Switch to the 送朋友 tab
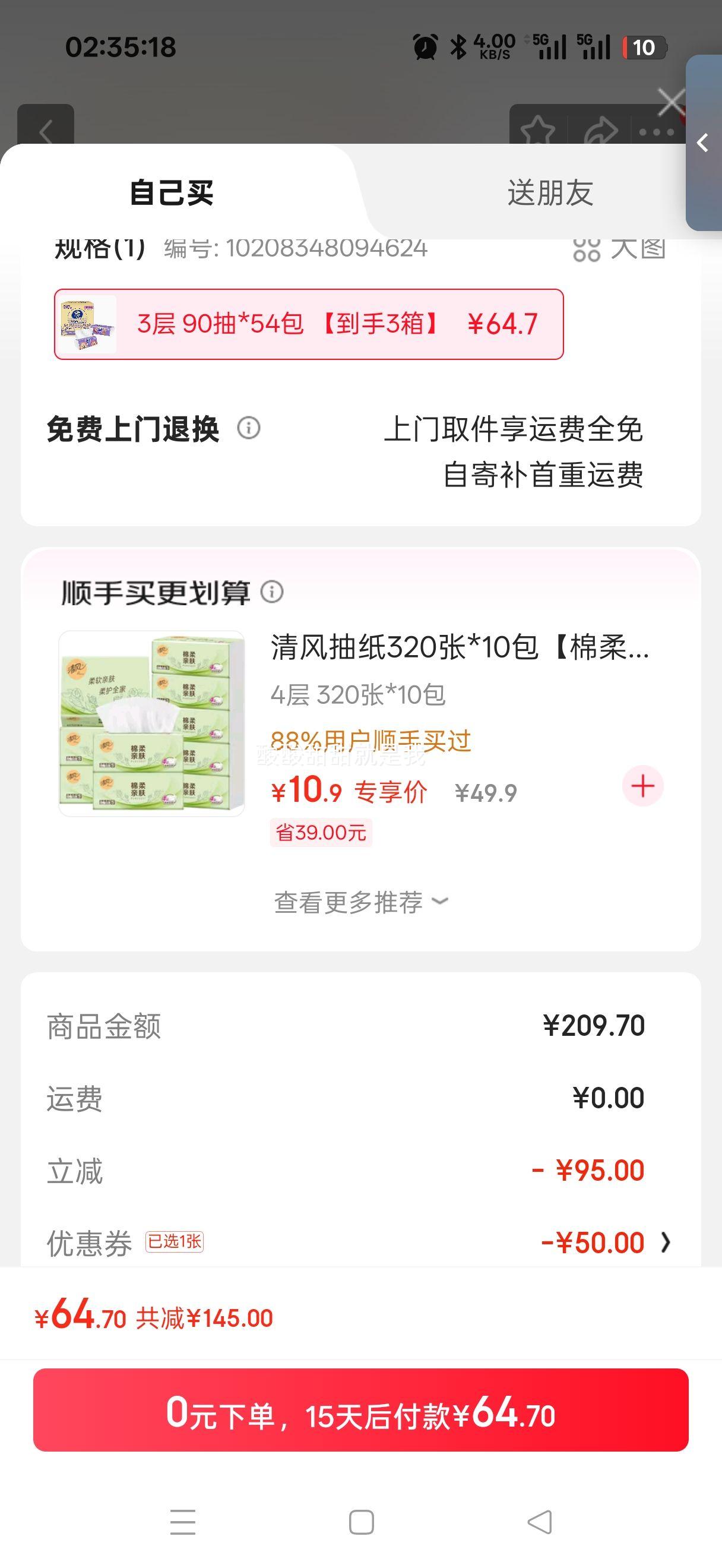722x1568 pixels. [549, 193]
